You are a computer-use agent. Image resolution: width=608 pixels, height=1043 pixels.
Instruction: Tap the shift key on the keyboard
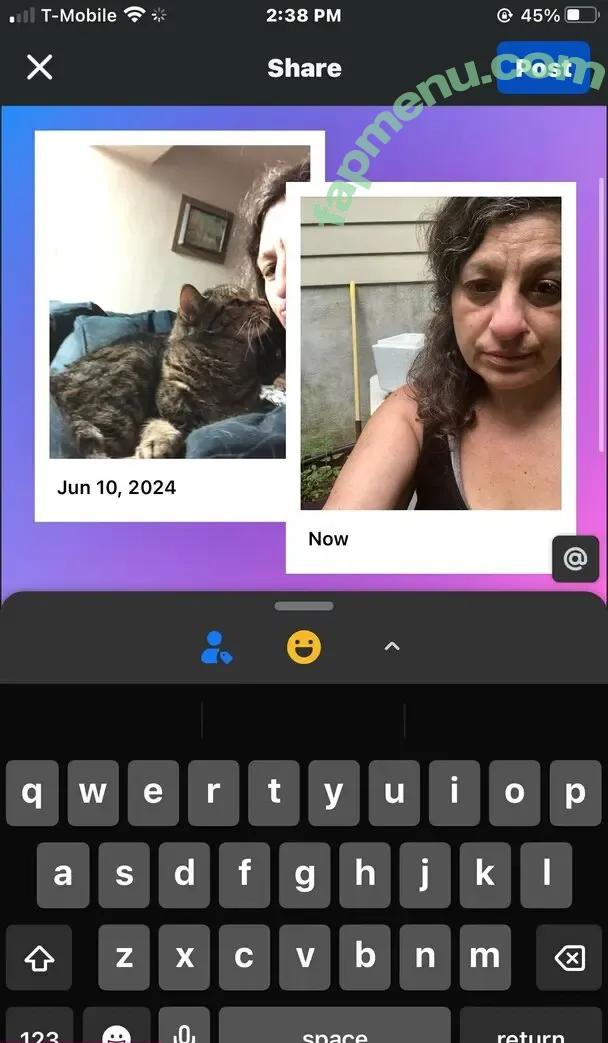click(x=39, y=958)
